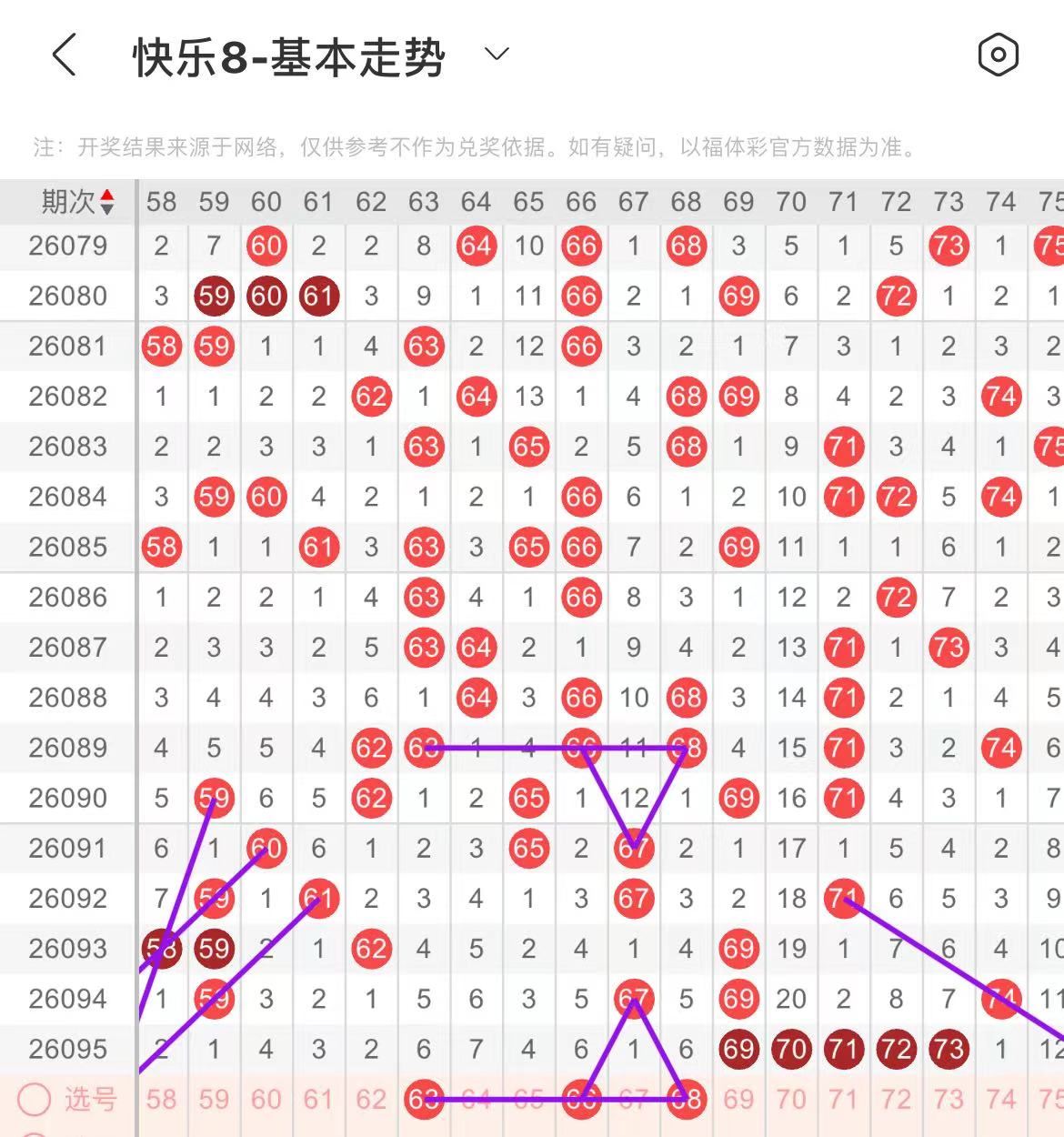Pick number 71 in the 选号 row
The image size is (1064, 1137).
pyautogui.click(x=843, y=1100)
